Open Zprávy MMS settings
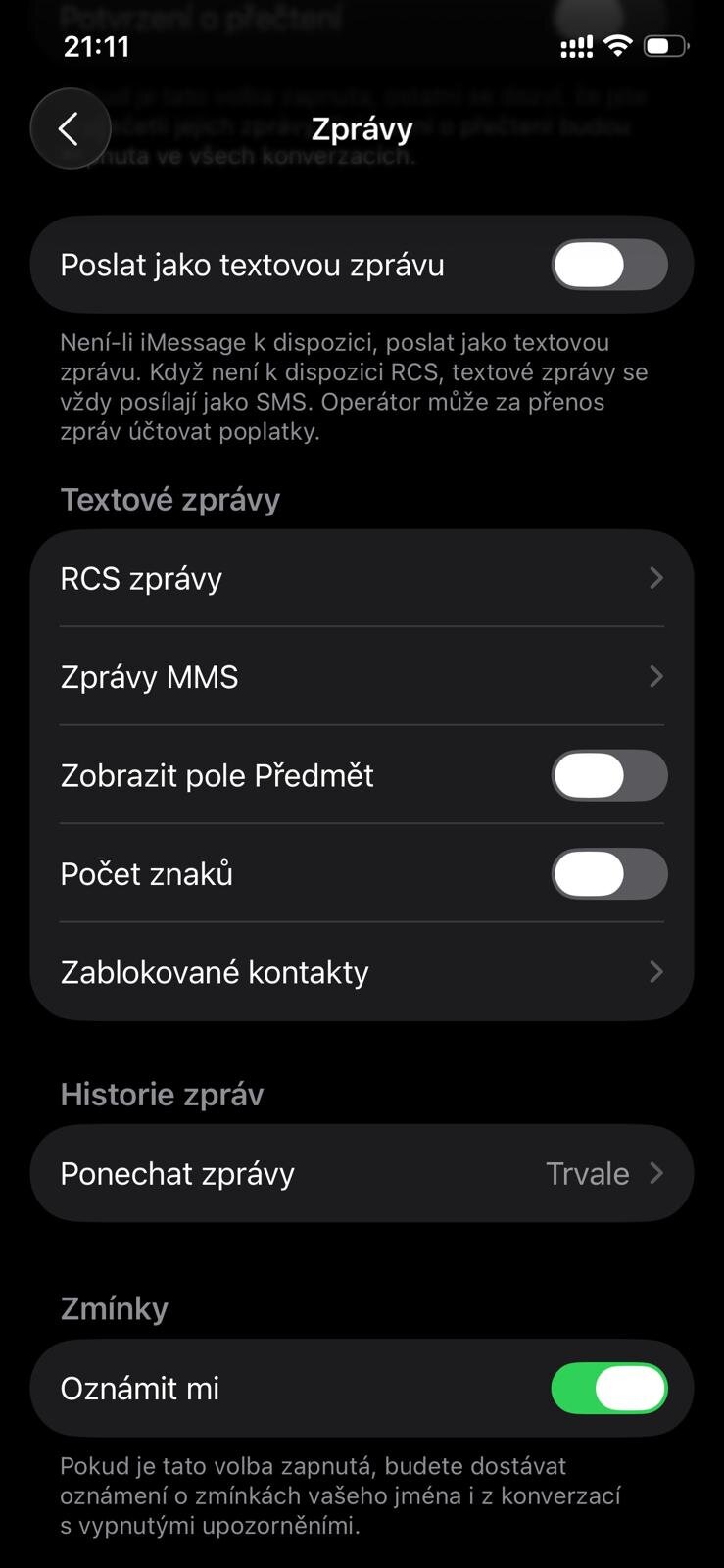724x1568 pixels. (x=362, y=677)
